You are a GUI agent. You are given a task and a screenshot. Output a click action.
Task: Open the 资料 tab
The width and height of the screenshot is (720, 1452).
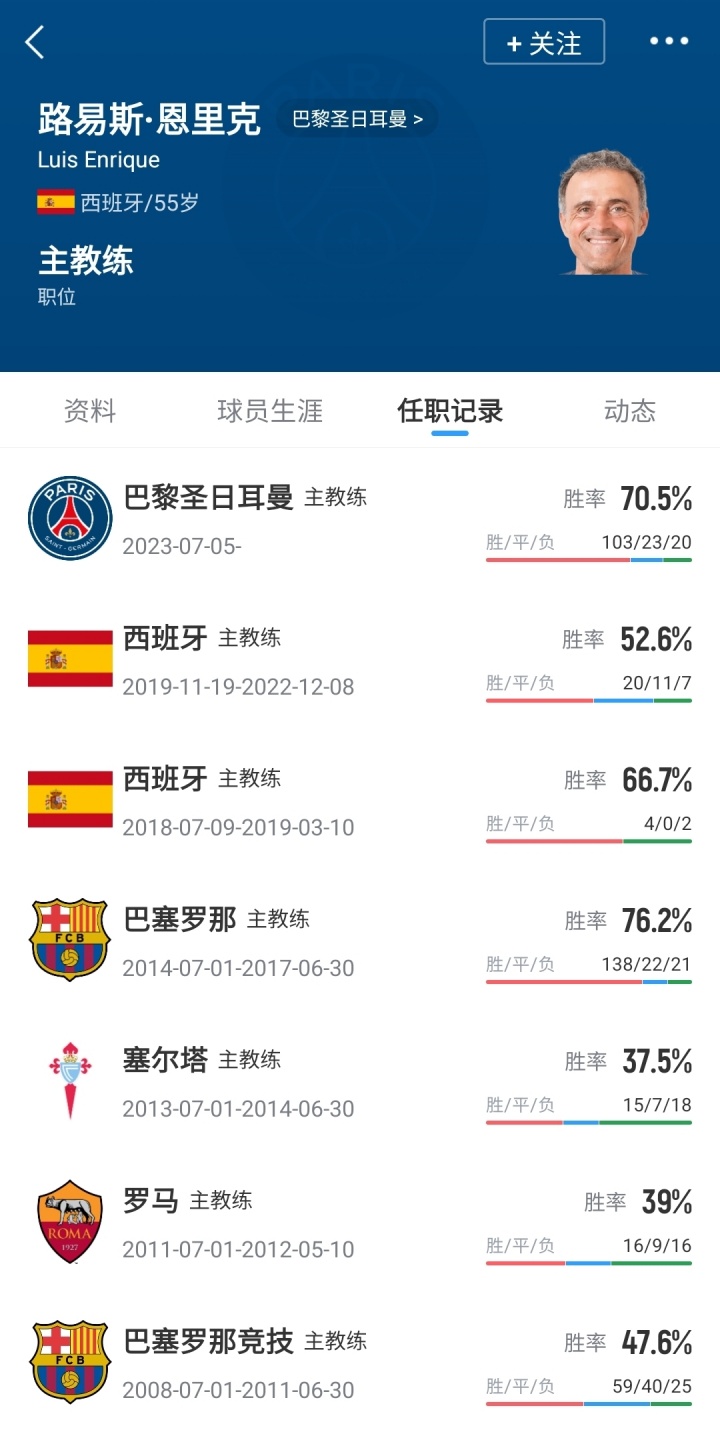point(90,410)
